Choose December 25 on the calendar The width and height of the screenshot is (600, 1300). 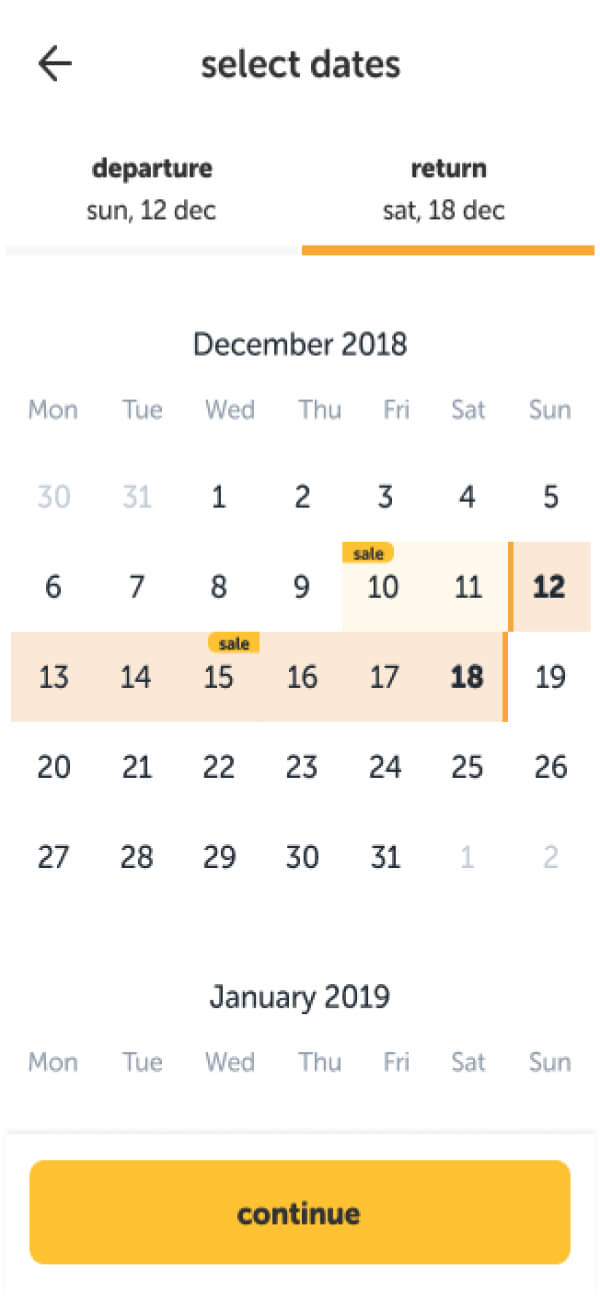pos(467,767)
